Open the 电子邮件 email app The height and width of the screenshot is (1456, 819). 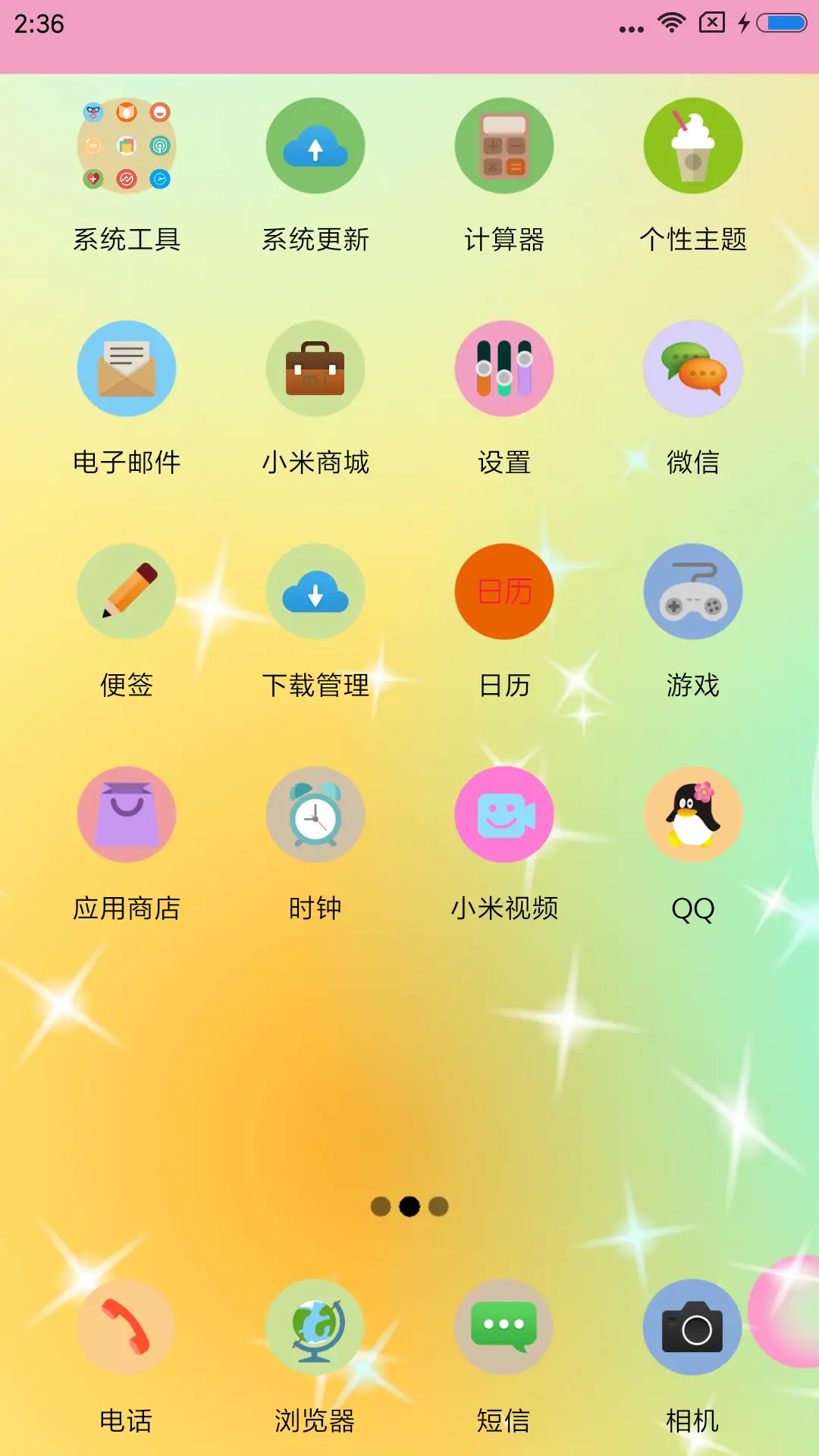(x=127, y=369)
